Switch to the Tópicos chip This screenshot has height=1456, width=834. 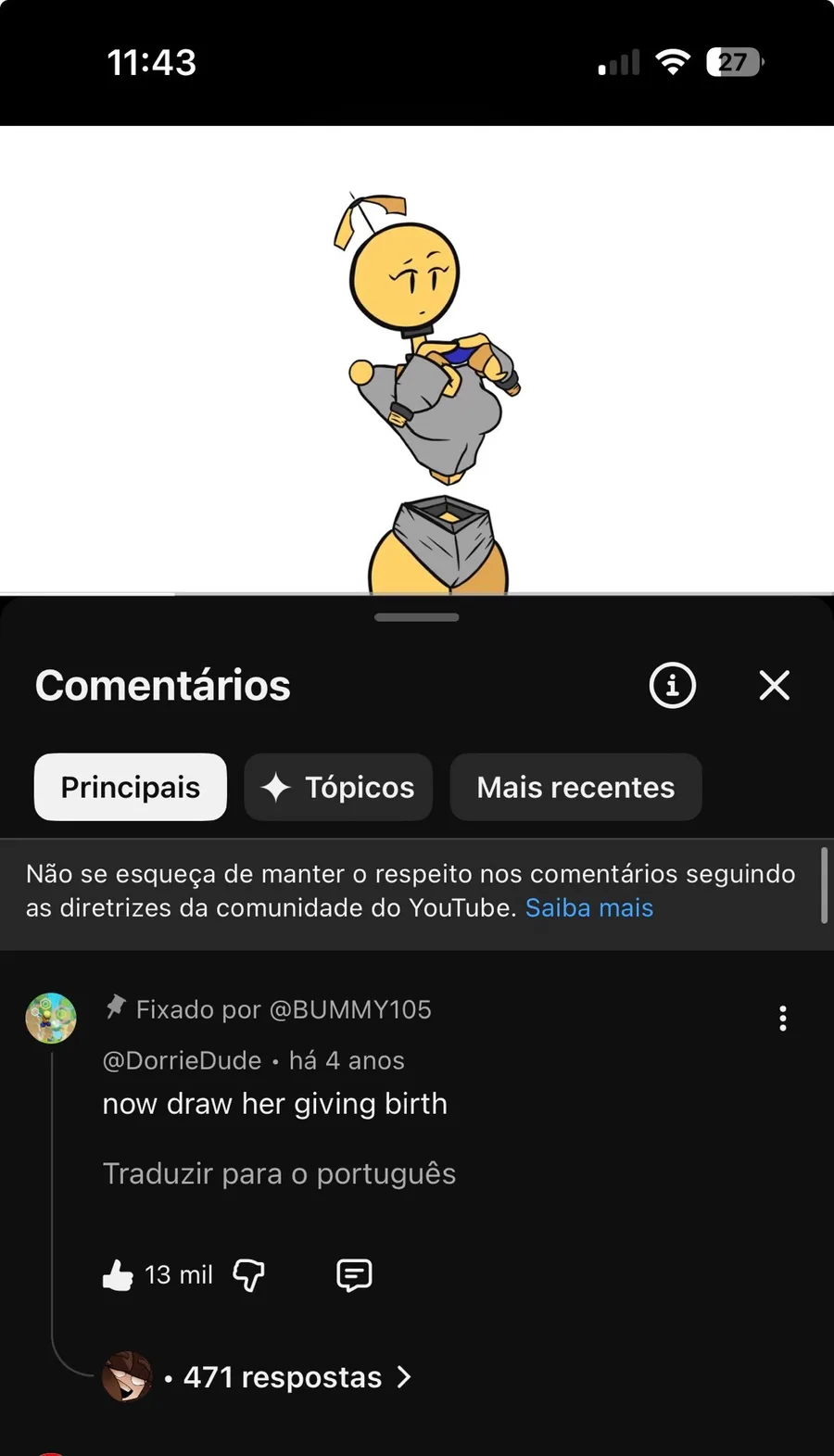click(338, 787)
